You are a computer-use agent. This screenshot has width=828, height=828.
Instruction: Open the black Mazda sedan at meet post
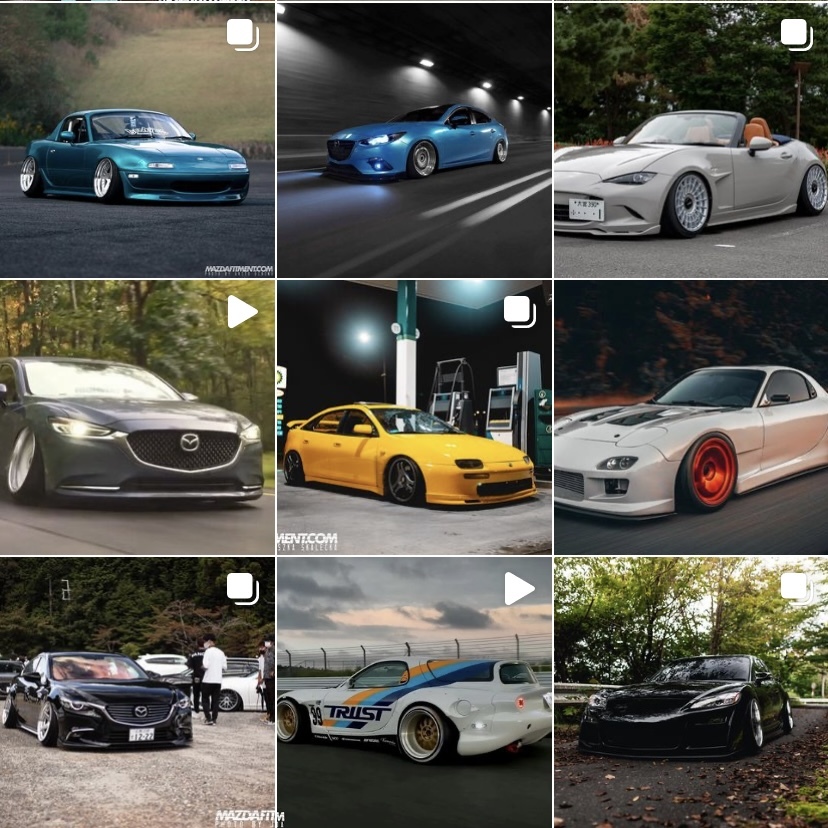137,692
